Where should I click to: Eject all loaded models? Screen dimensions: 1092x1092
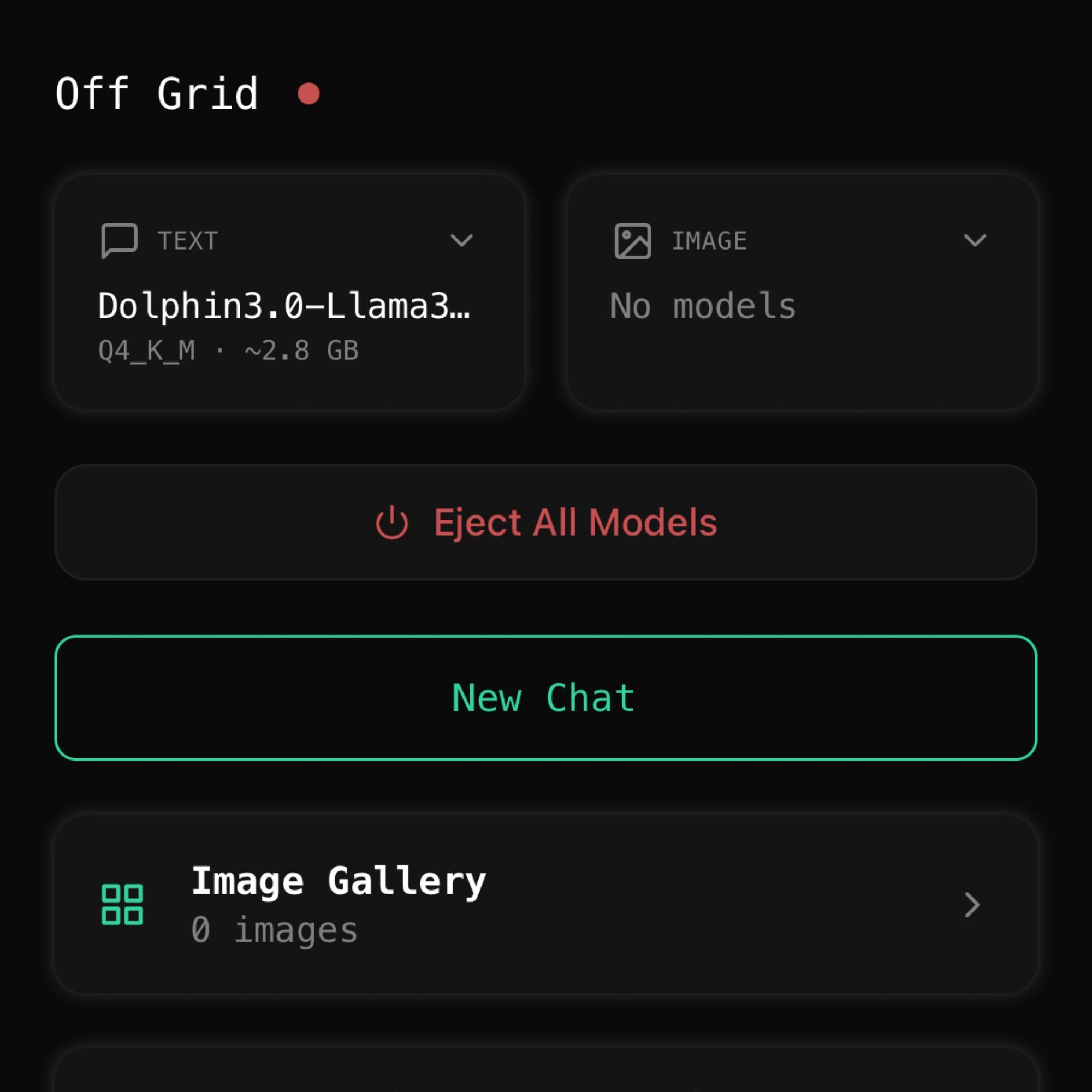[x=546, y=523]
